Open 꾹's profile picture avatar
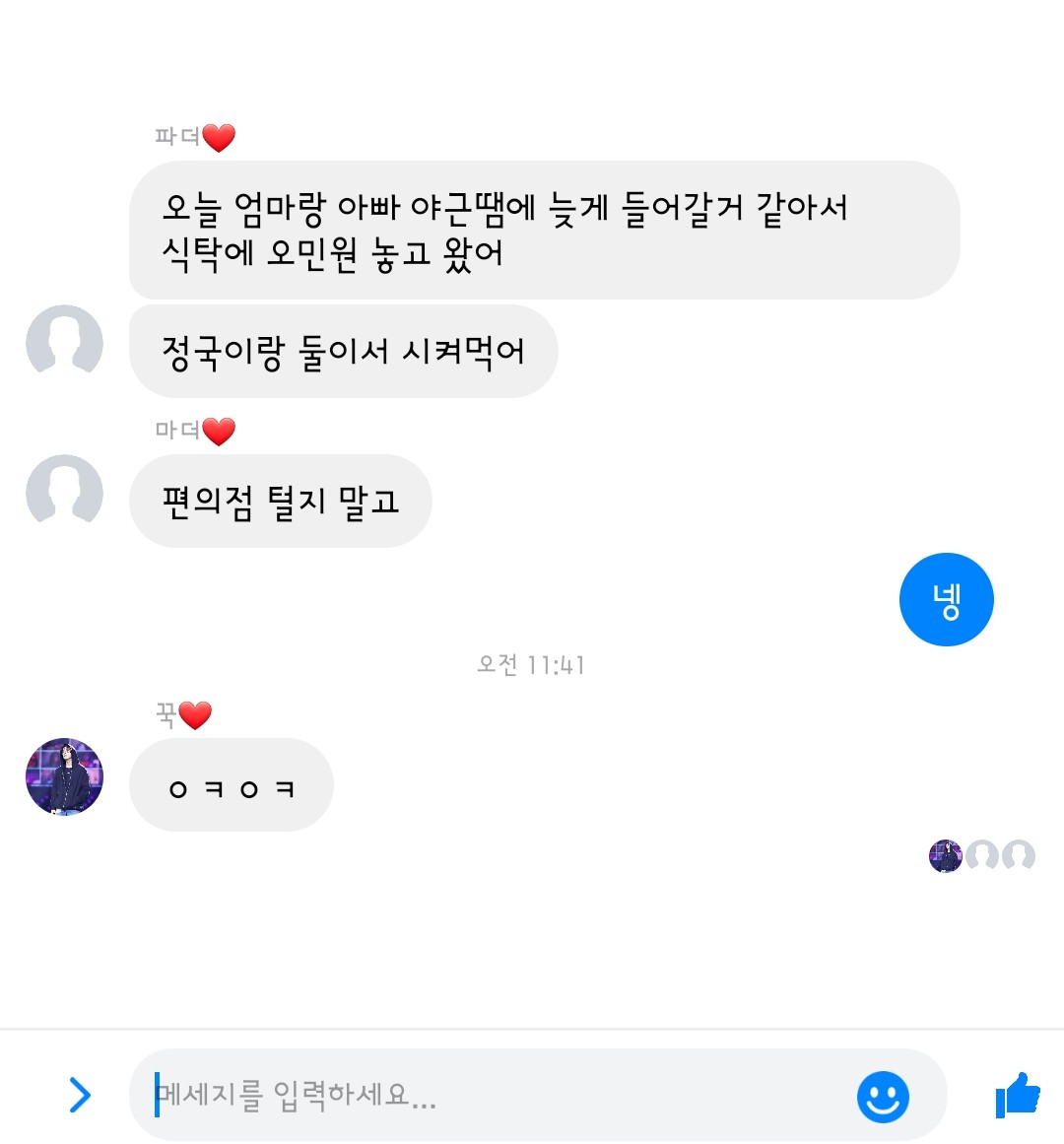1064x1144 pixels. coord(64,776)
